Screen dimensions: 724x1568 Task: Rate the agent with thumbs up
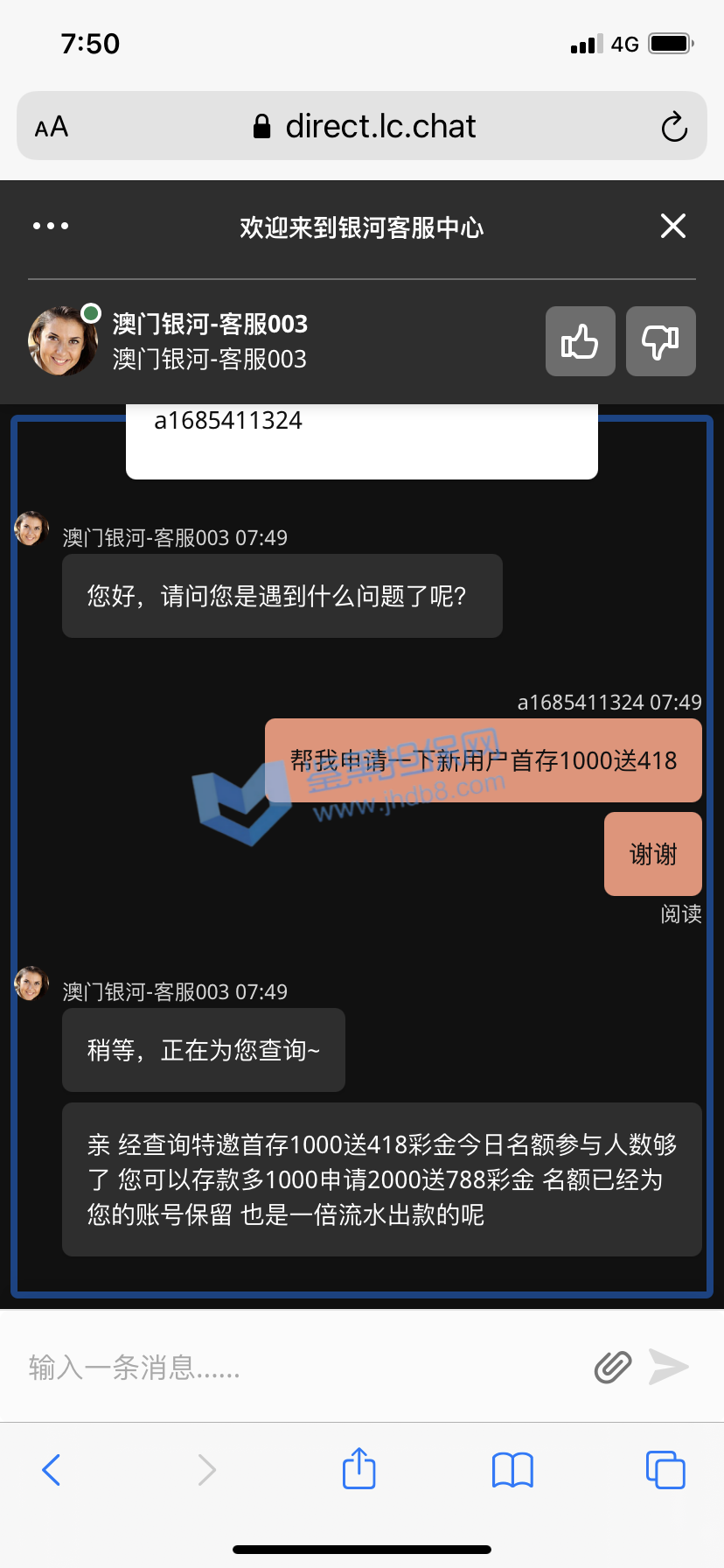pos(580,341)
